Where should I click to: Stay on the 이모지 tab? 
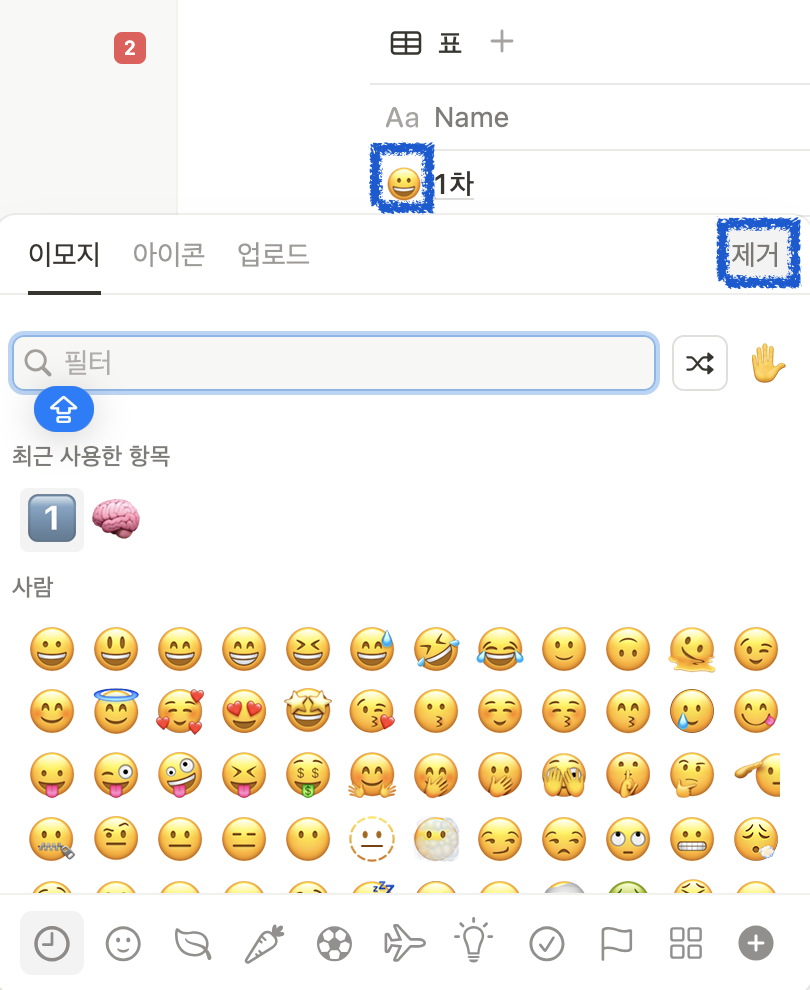tap(64, 255)
